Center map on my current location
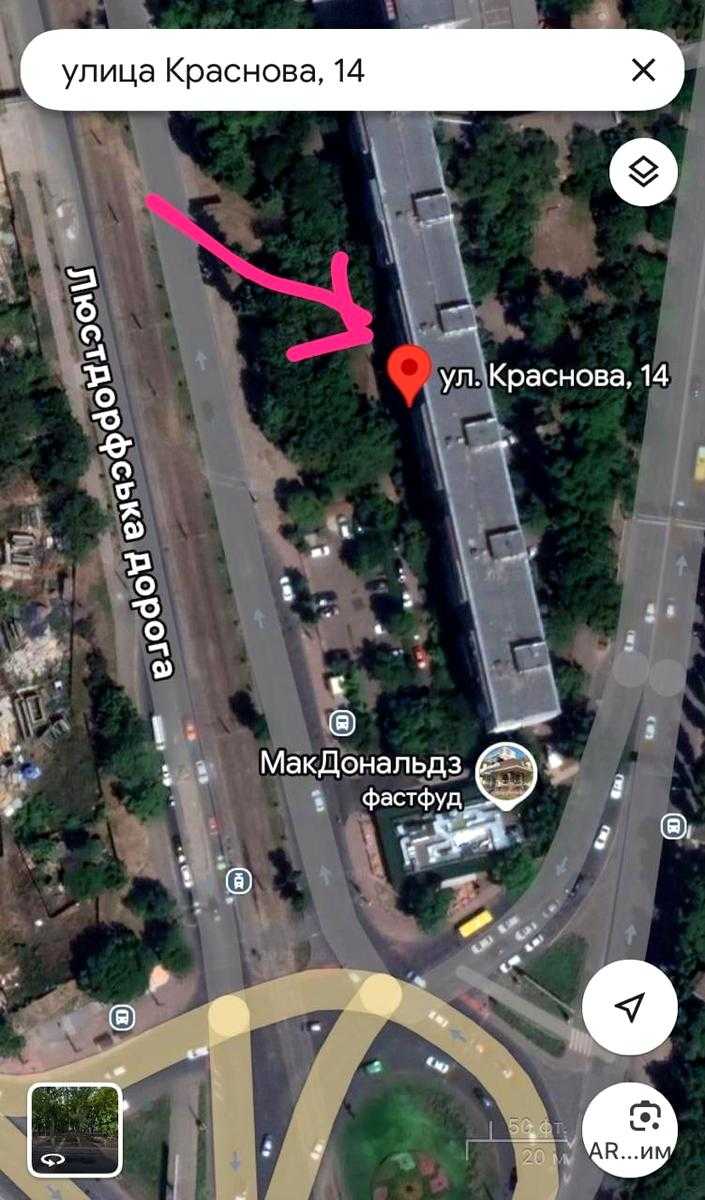 (x=629, y=1008)
